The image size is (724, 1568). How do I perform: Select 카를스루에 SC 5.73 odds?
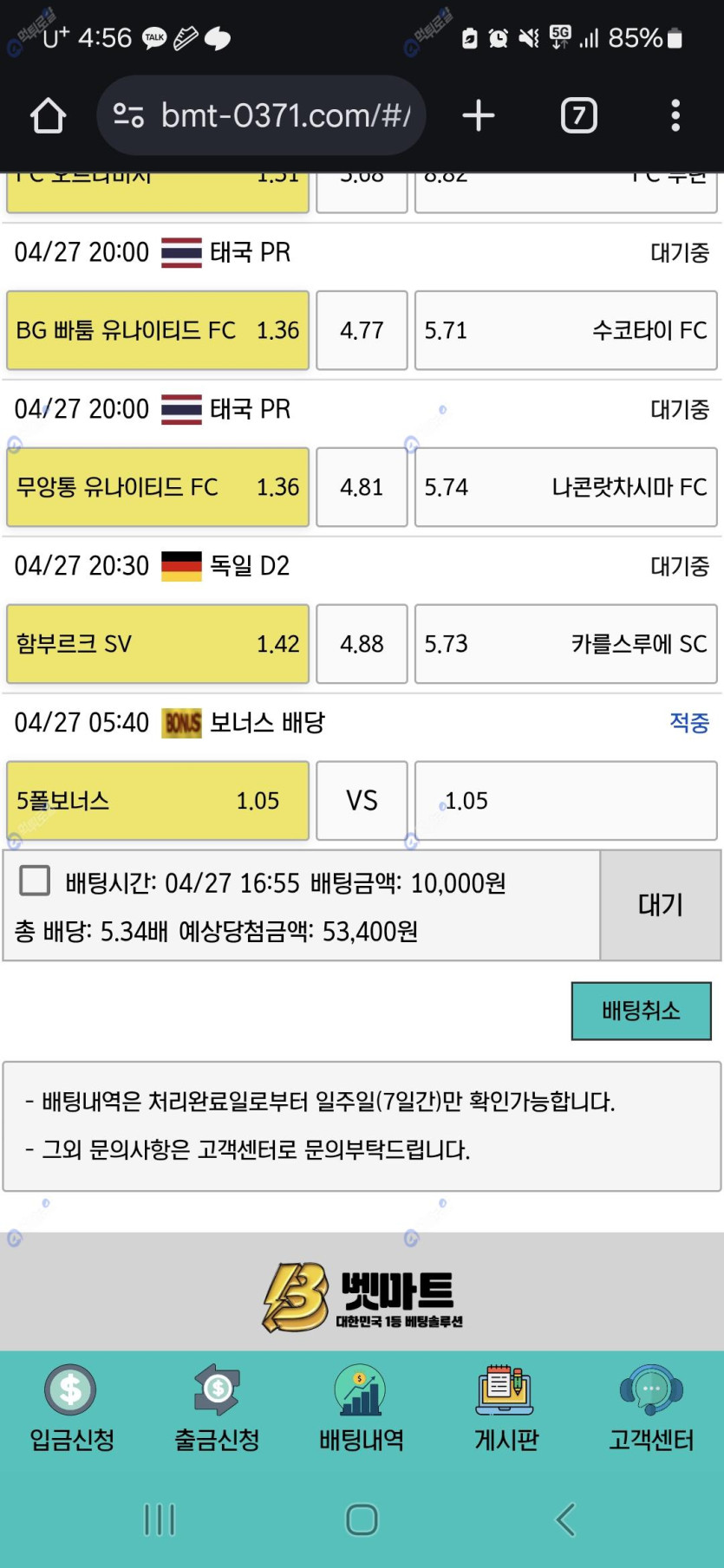click(565, 644)
